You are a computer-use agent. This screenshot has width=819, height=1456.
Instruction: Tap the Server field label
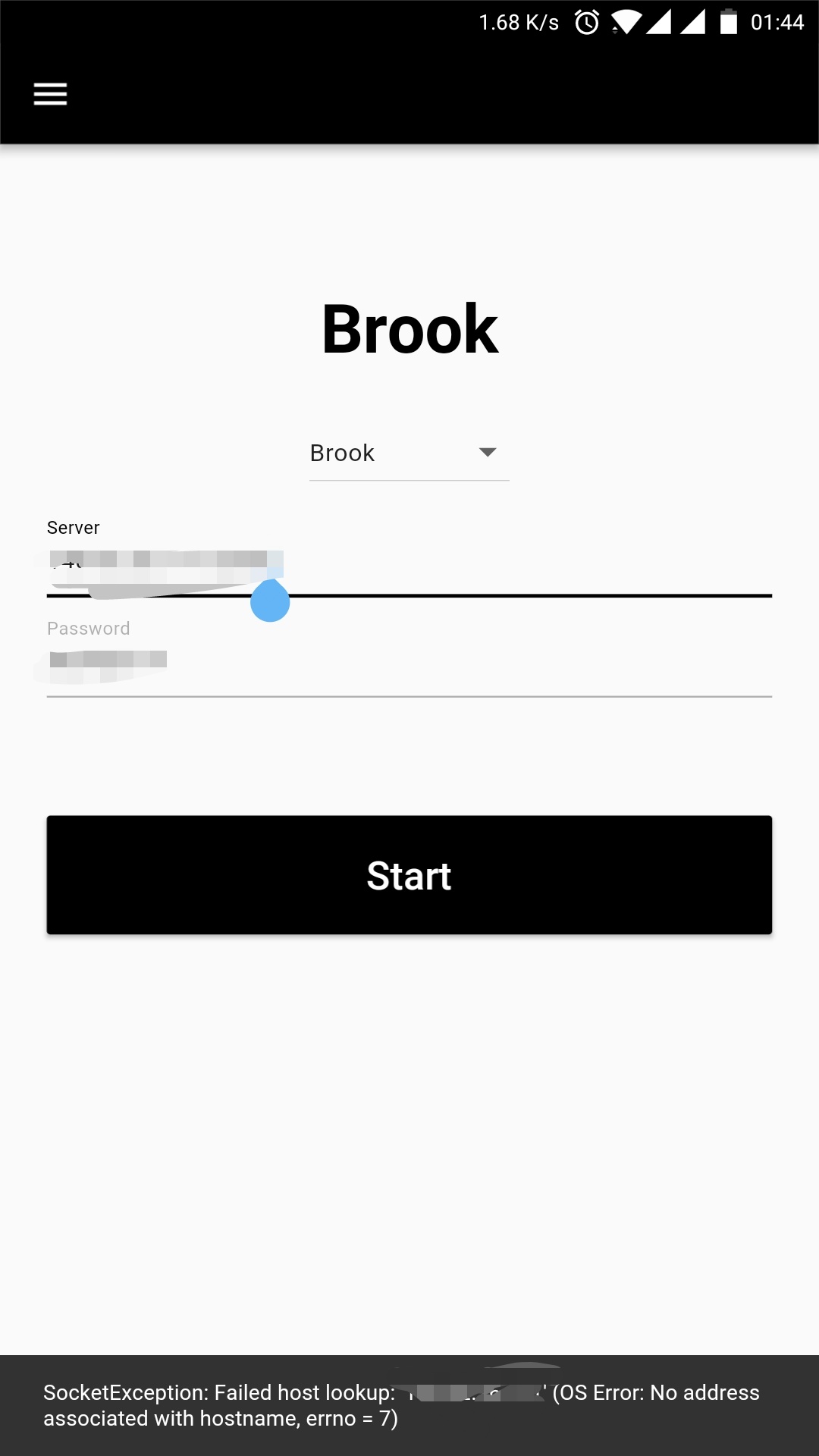(73, 527)
